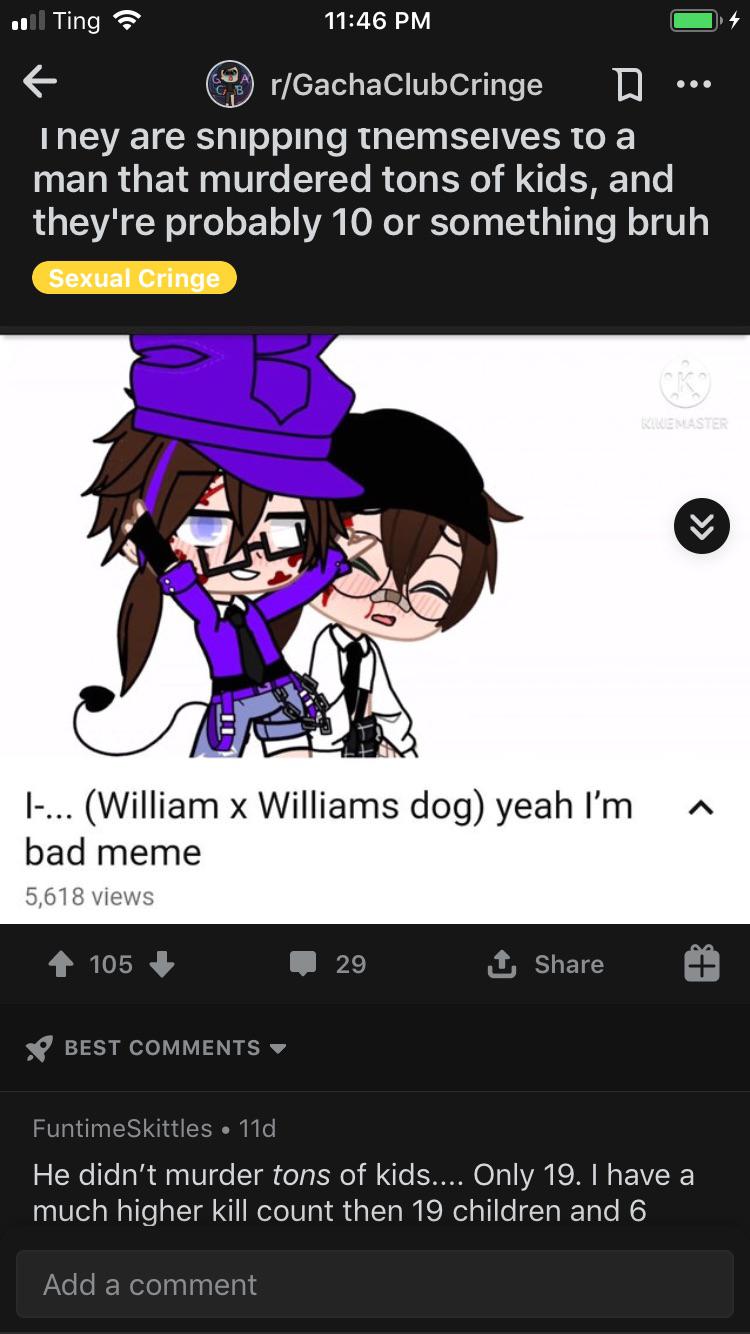Downvote this post
750x1334 pixels.
tap(162, 964)
